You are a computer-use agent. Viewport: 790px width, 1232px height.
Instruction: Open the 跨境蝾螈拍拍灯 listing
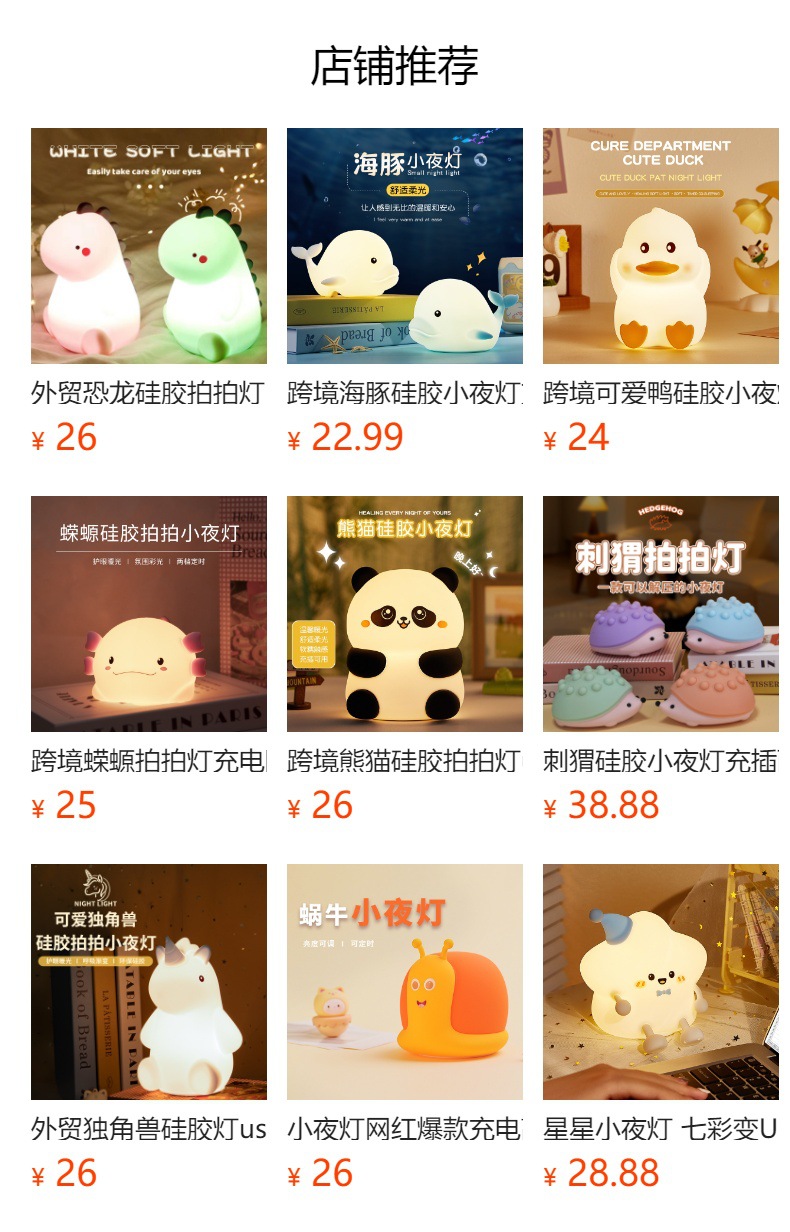(x=149, y=614)
